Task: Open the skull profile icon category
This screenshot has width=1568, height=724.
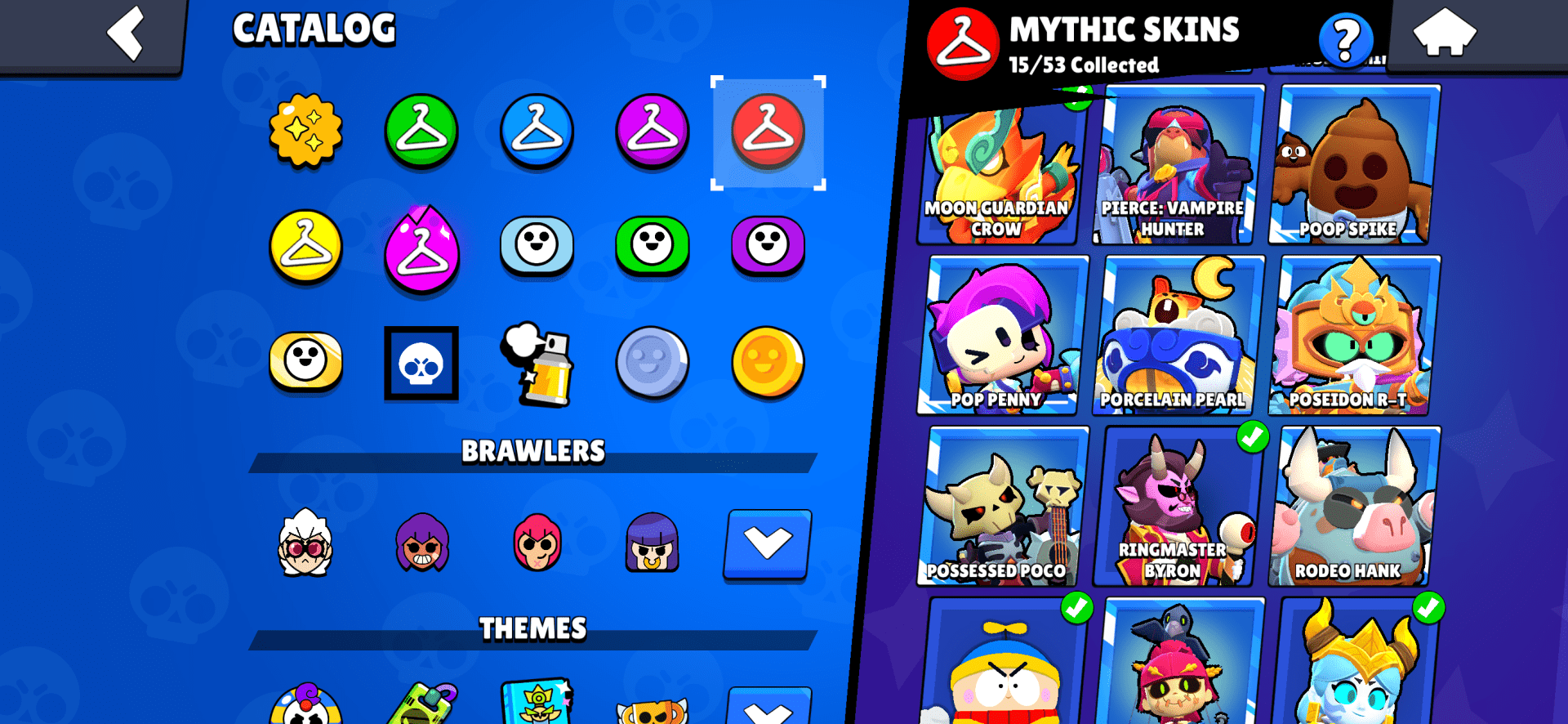Action: pos(421,364)
